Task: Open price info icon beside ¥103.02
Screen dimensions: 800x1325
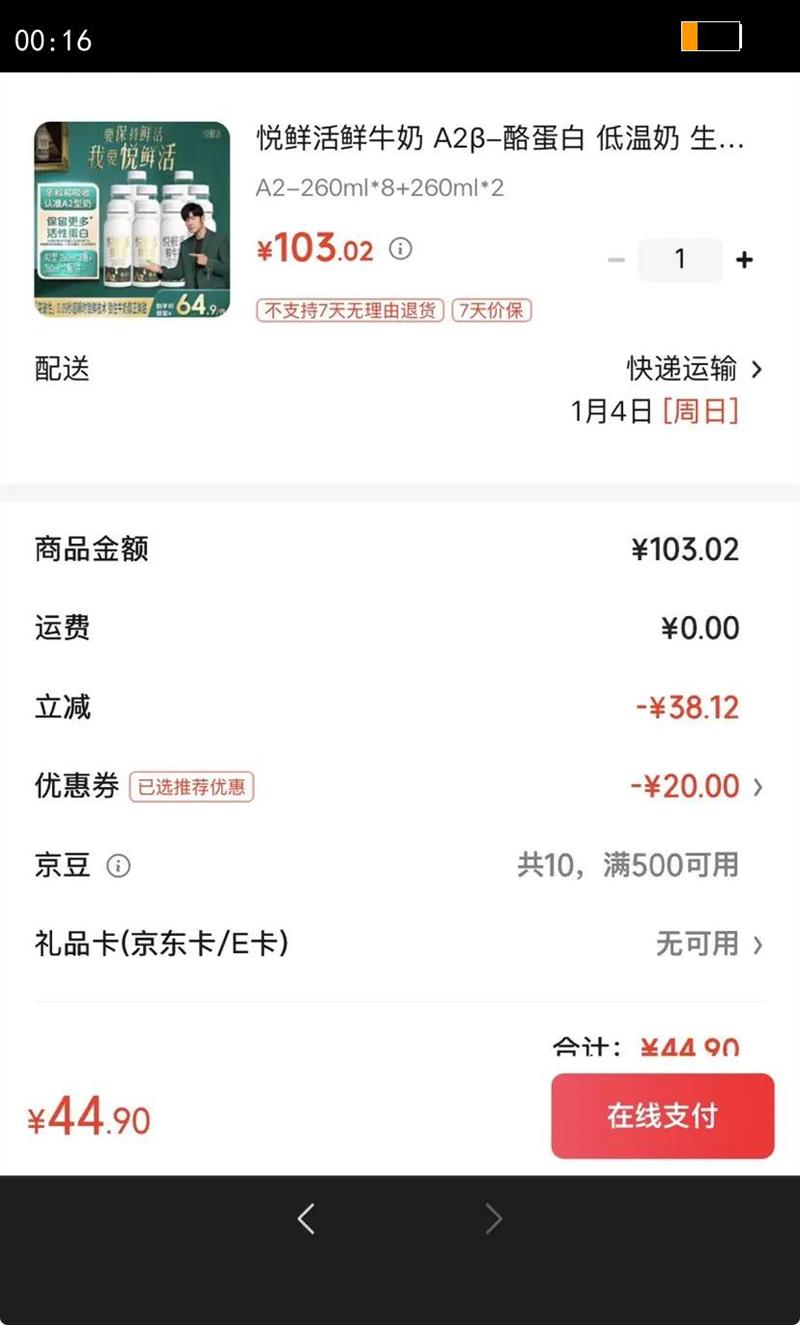Action: [400, 249]
